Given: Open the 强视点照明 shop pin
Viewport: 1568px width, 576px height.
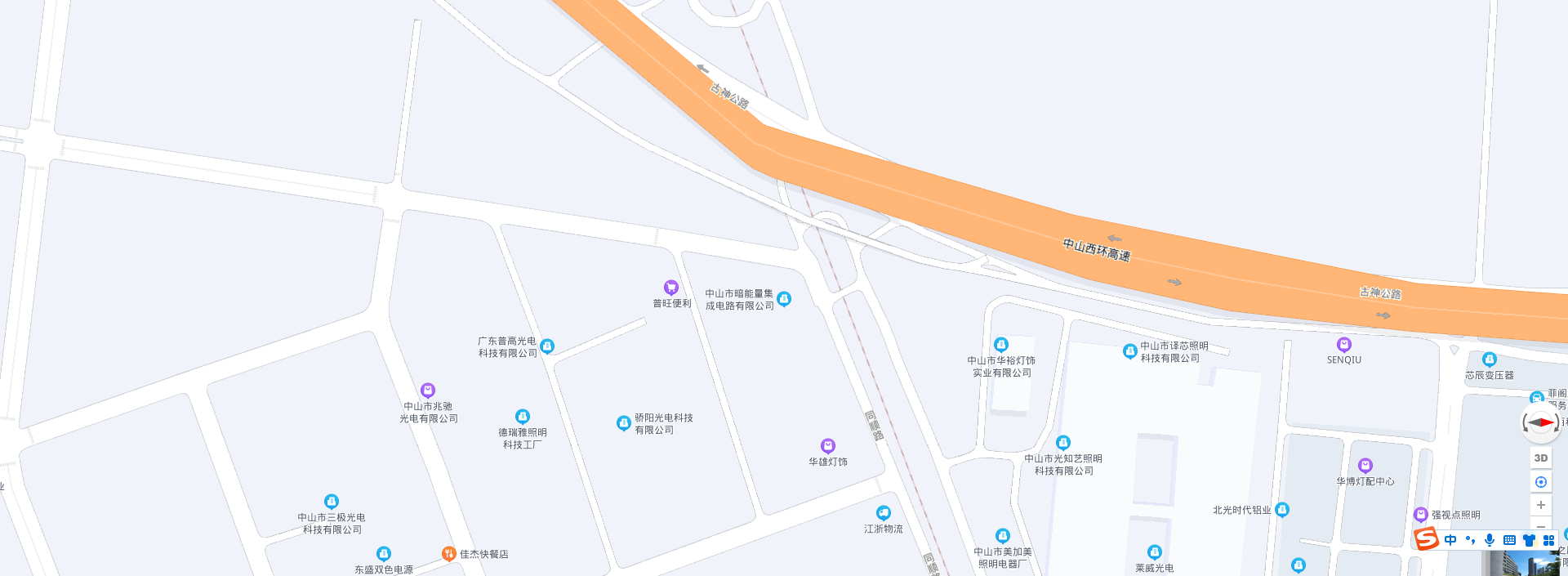Looking at the screenshot, I should pos(1421,515).
